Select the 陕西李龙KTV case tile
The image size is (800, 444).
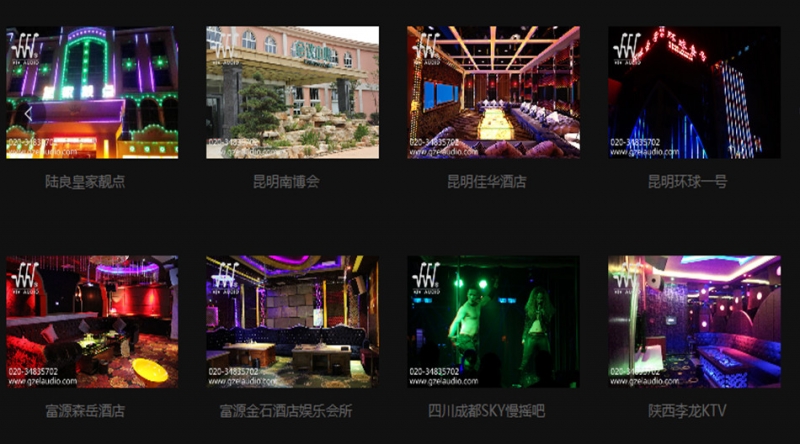694,322
